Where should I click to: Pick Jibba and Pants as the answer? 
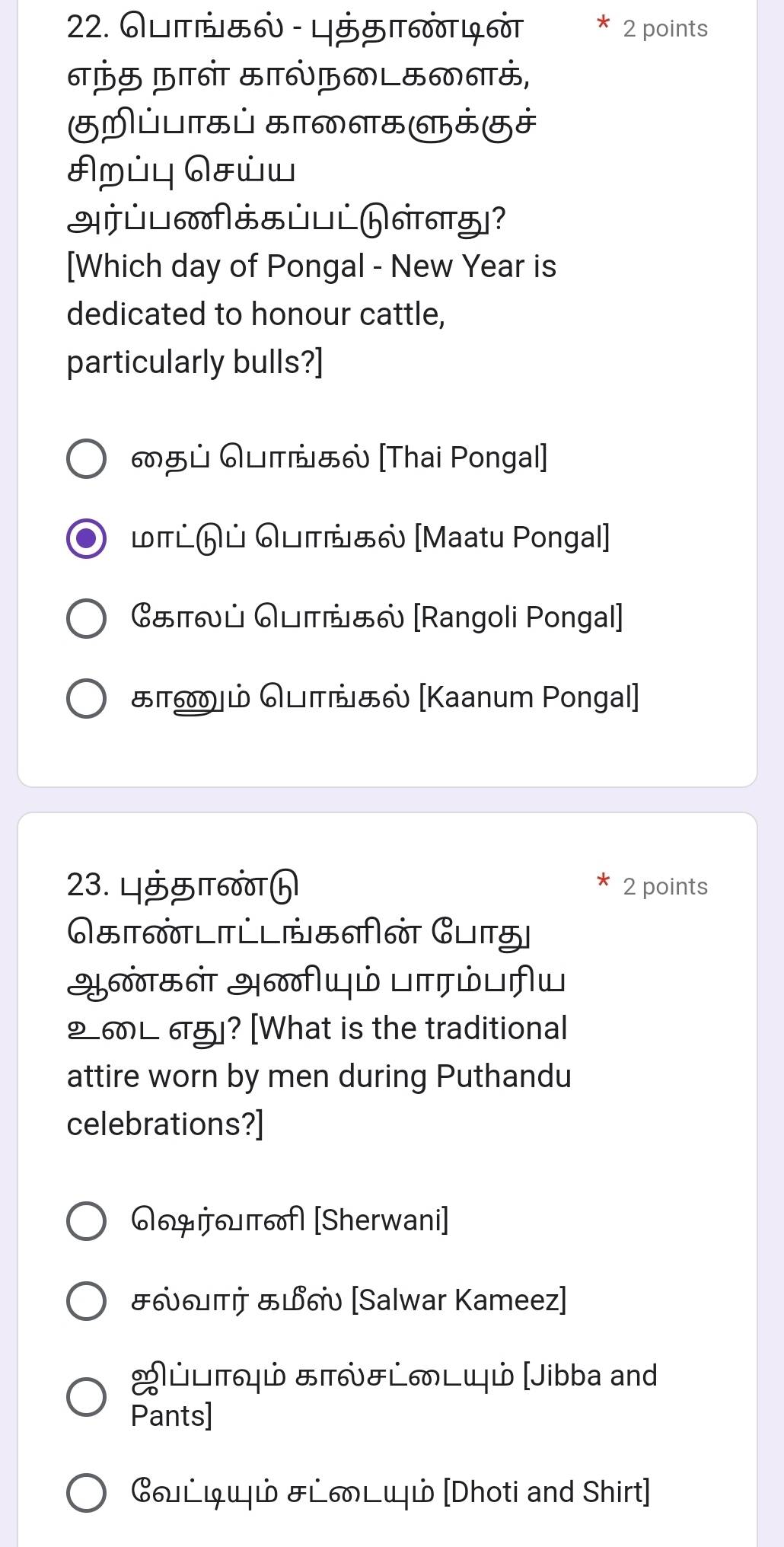coord(86,1396)
